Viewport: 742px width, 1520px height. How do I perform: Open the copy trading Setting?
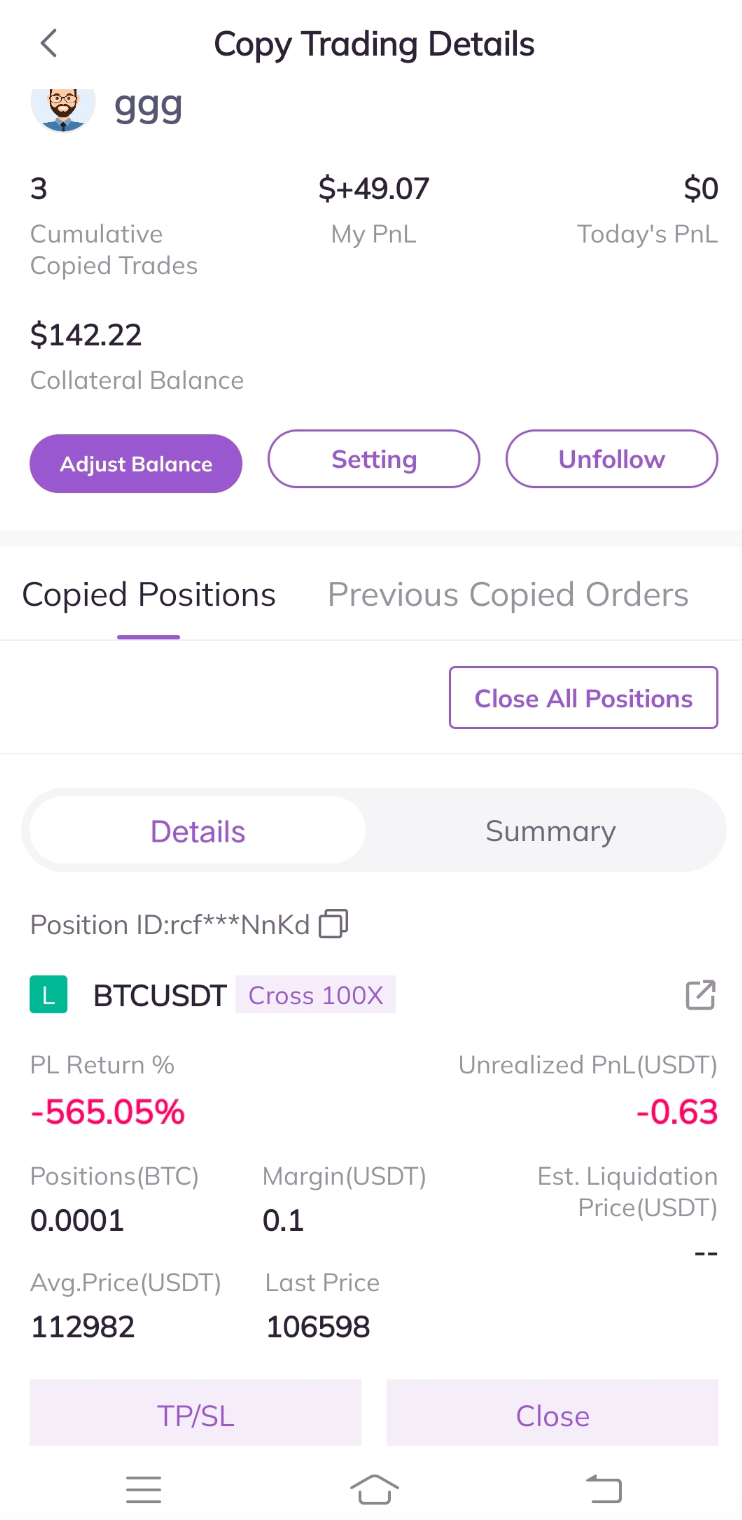(374, 459)
